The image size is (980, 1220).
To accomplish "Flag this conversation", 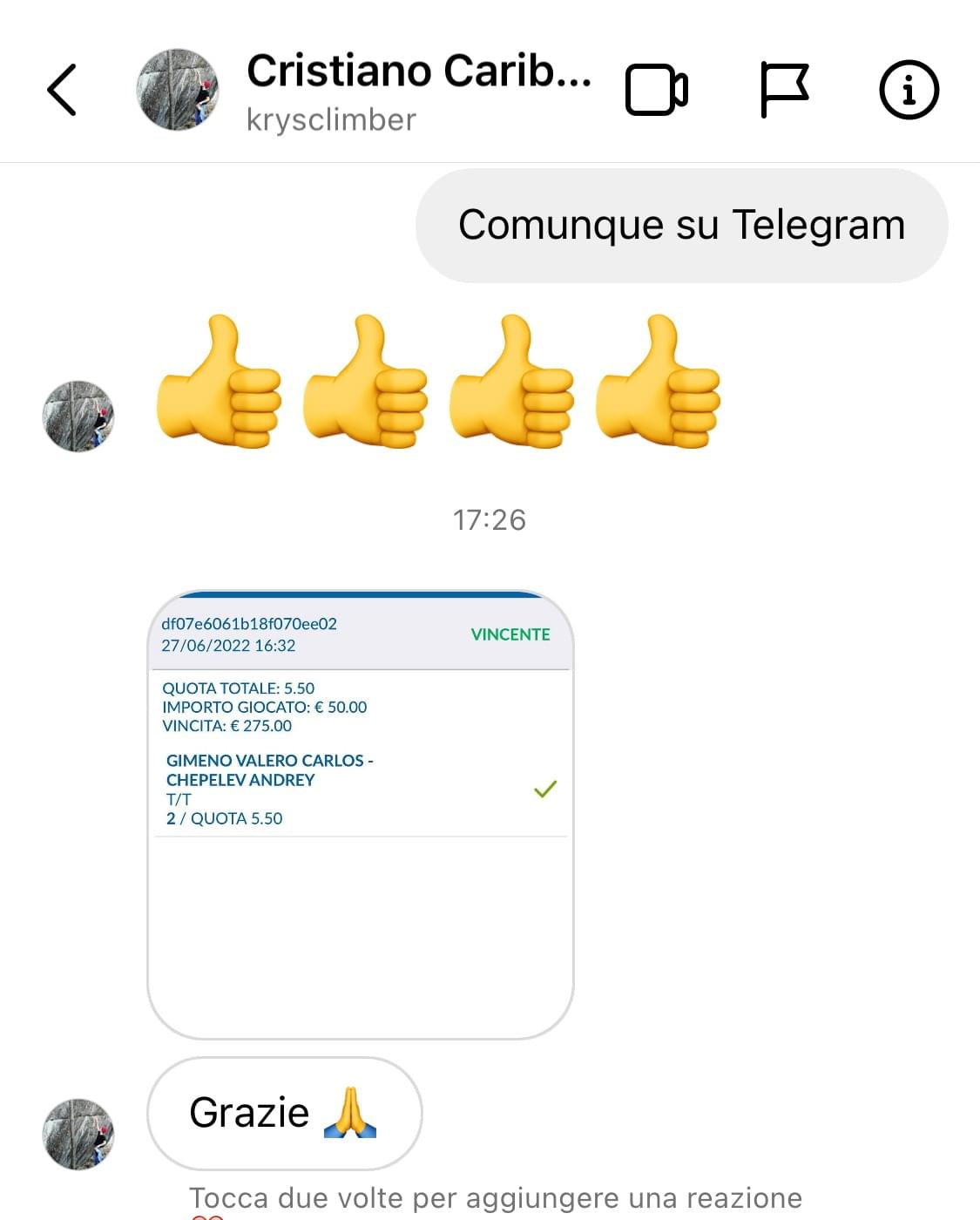I will (x=784, y=90).
